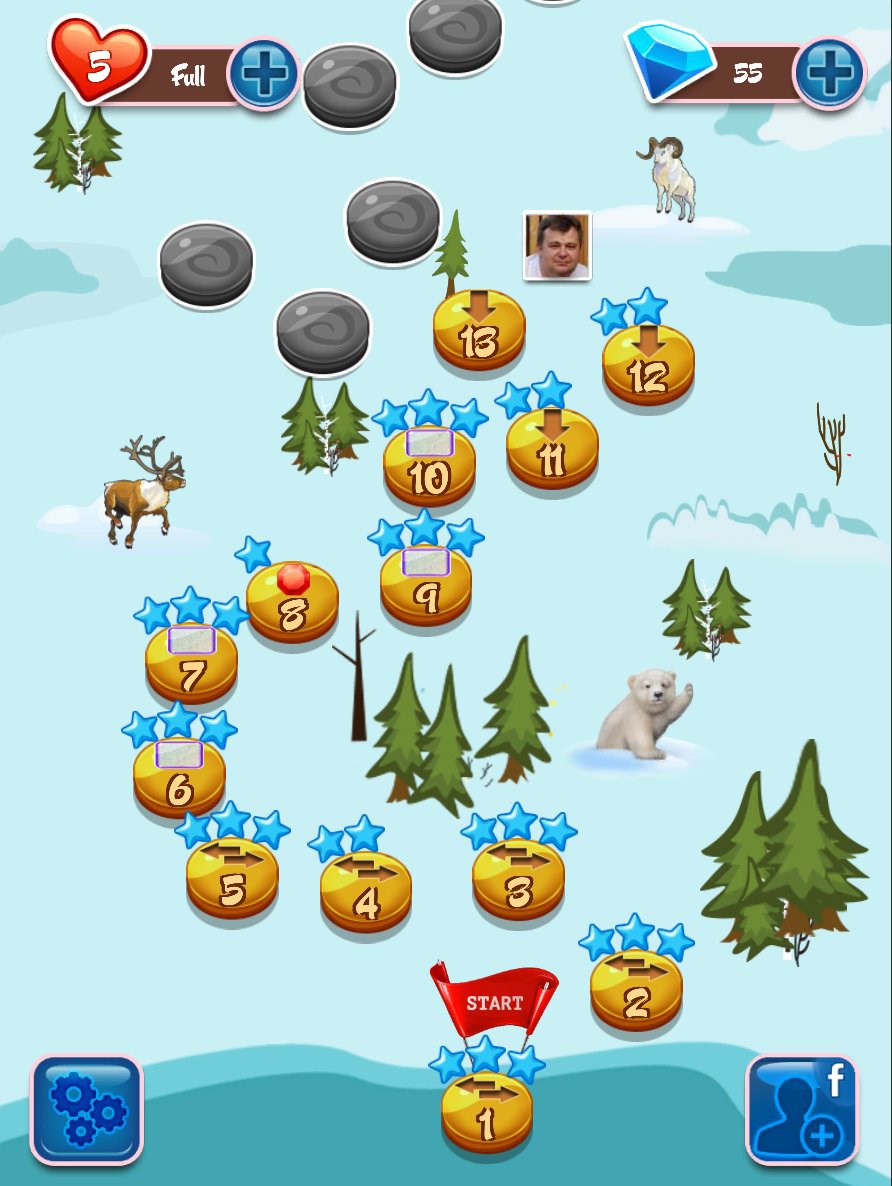
Task: Open level 9
Action: (426, 586)
